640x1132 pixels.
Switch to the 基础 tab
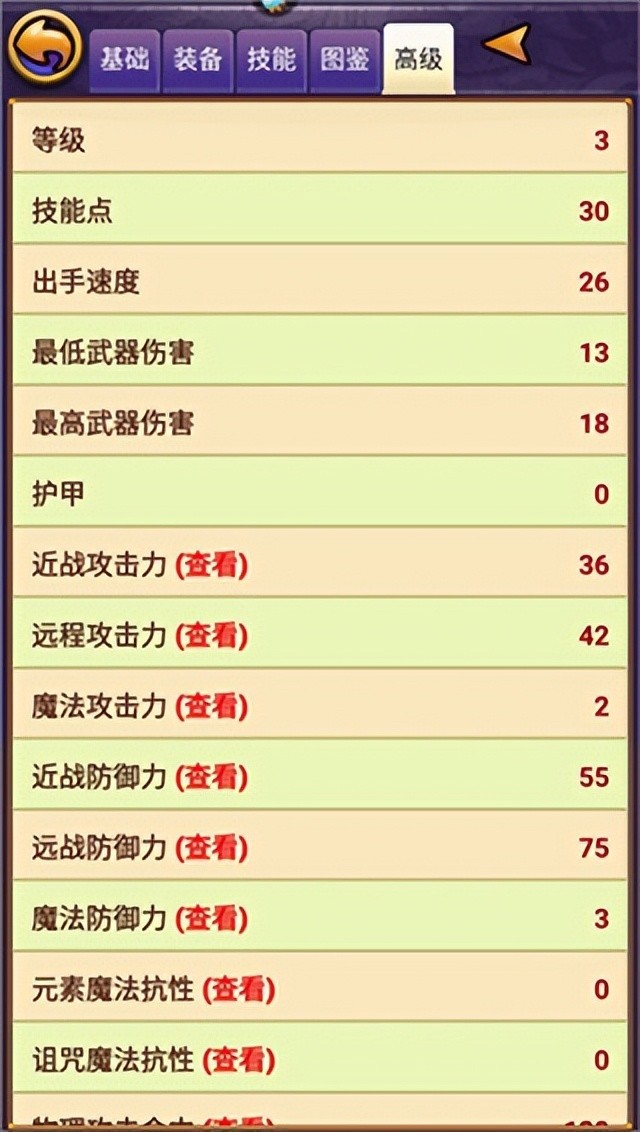tap(124, 60)
